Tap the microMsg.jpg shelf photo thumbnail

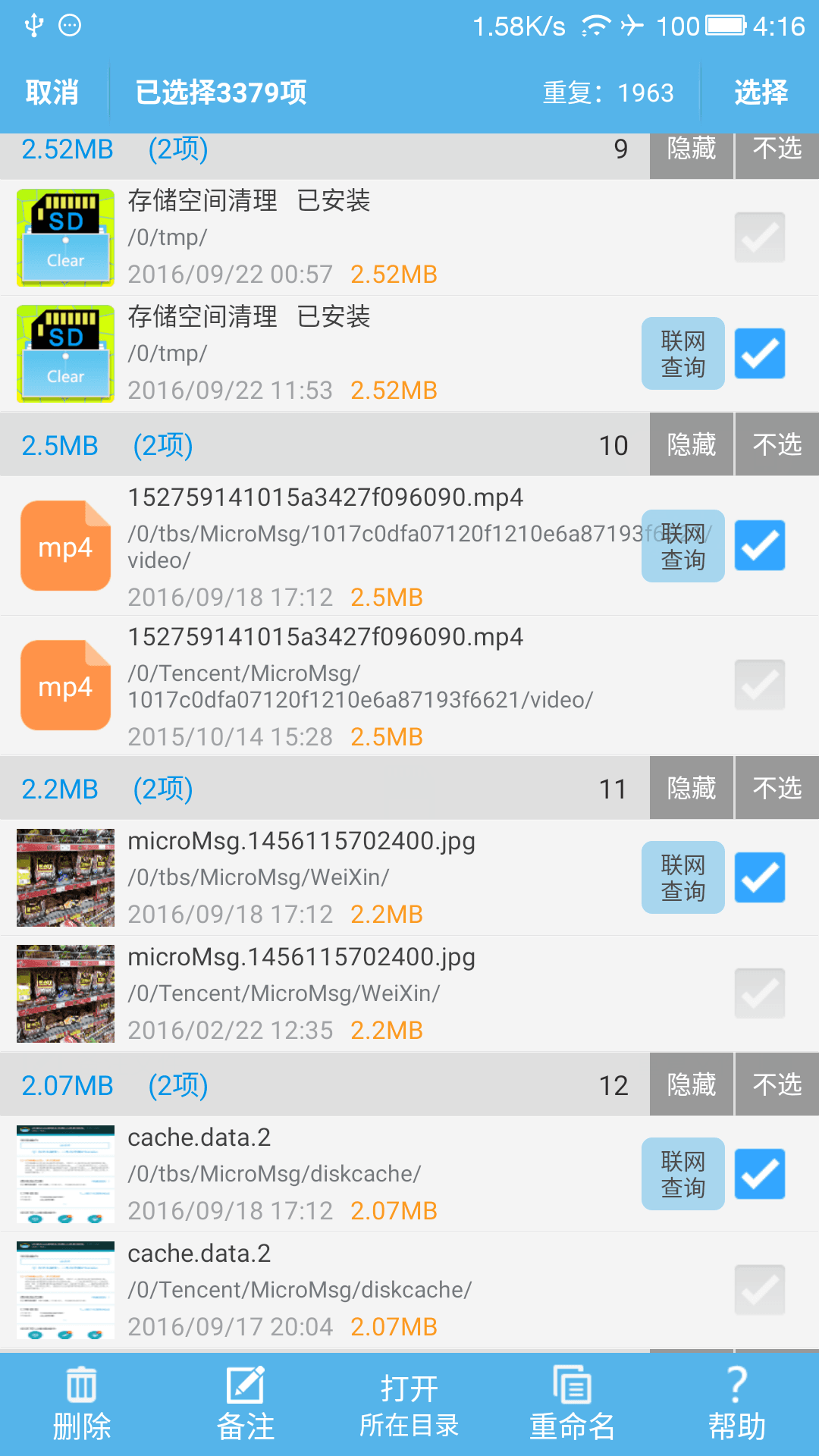pos(65,878)
